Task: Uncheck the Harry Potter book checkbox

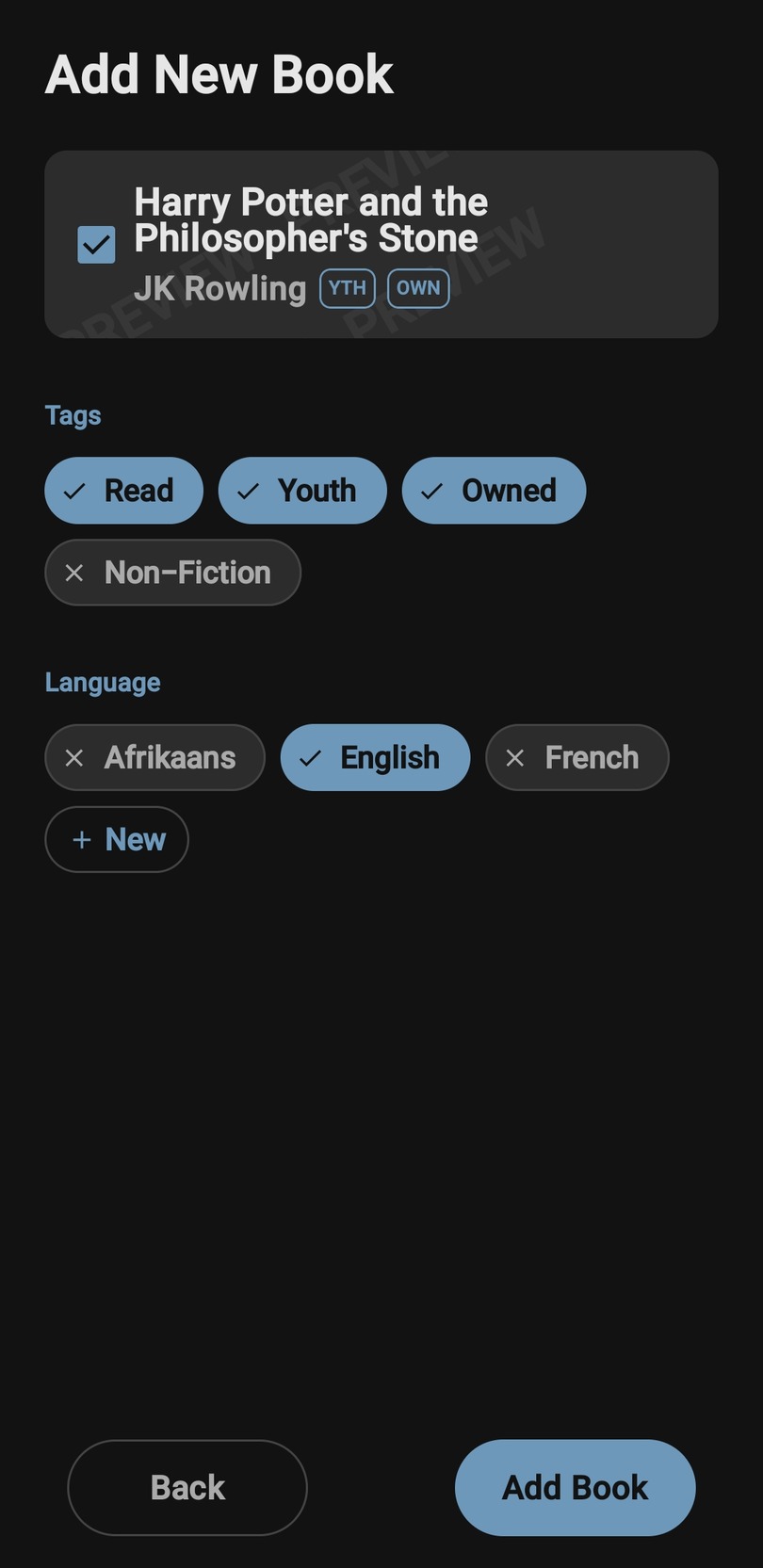Action: [96, 245]
